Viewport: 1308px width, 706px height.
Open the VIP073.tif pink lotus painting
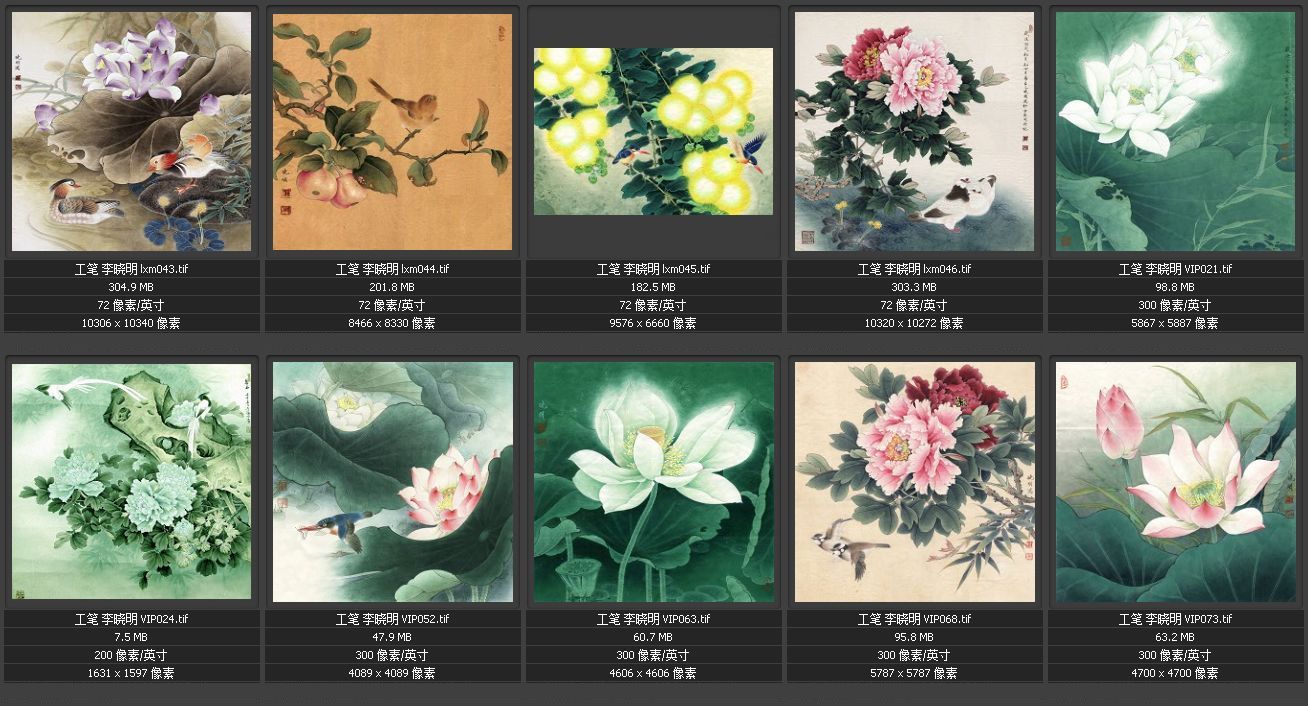pos(1175,481)
